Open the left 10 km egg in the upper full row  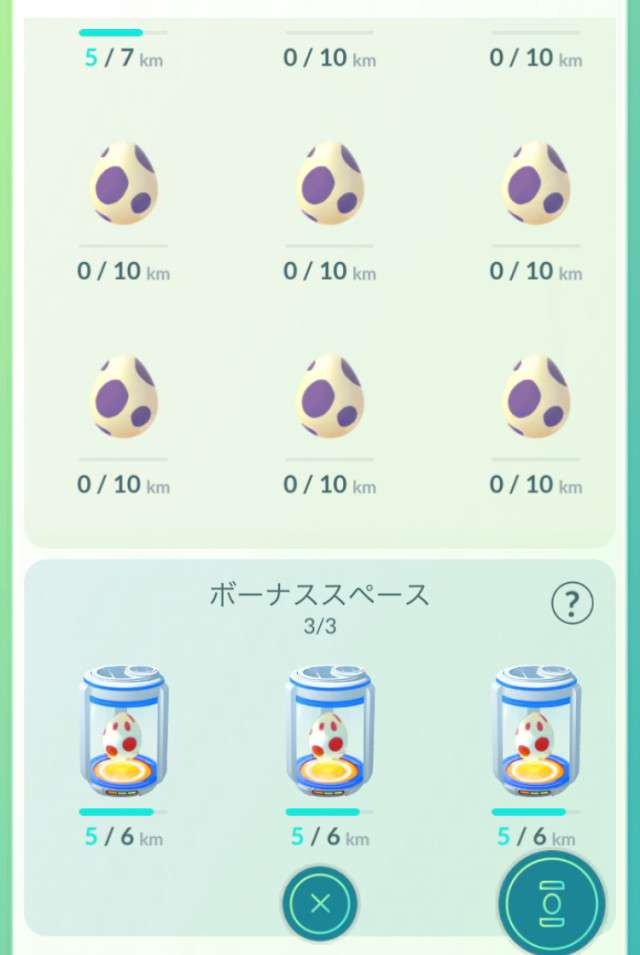124,182
